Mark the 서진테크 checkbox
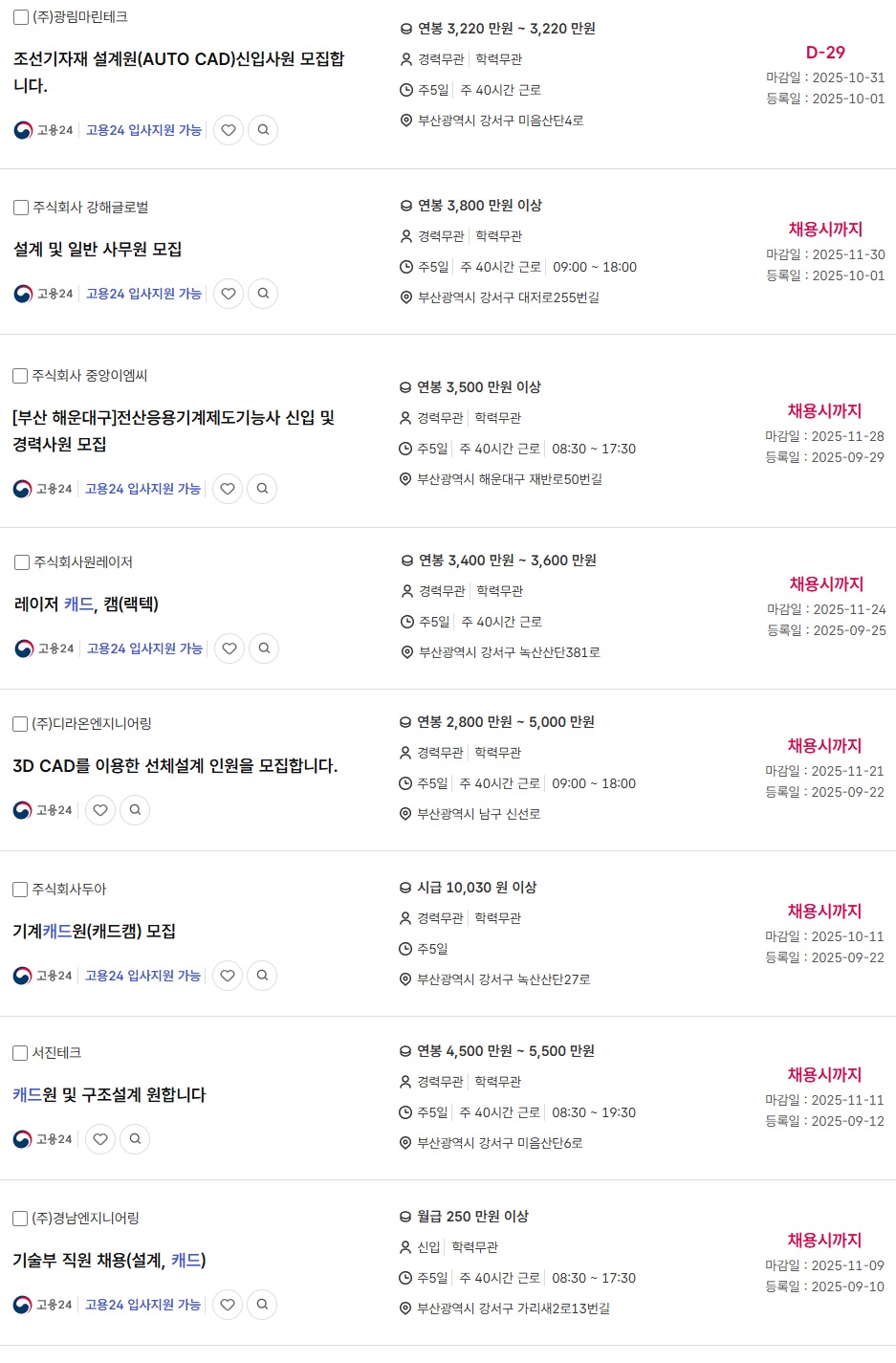 (20, 1053)
